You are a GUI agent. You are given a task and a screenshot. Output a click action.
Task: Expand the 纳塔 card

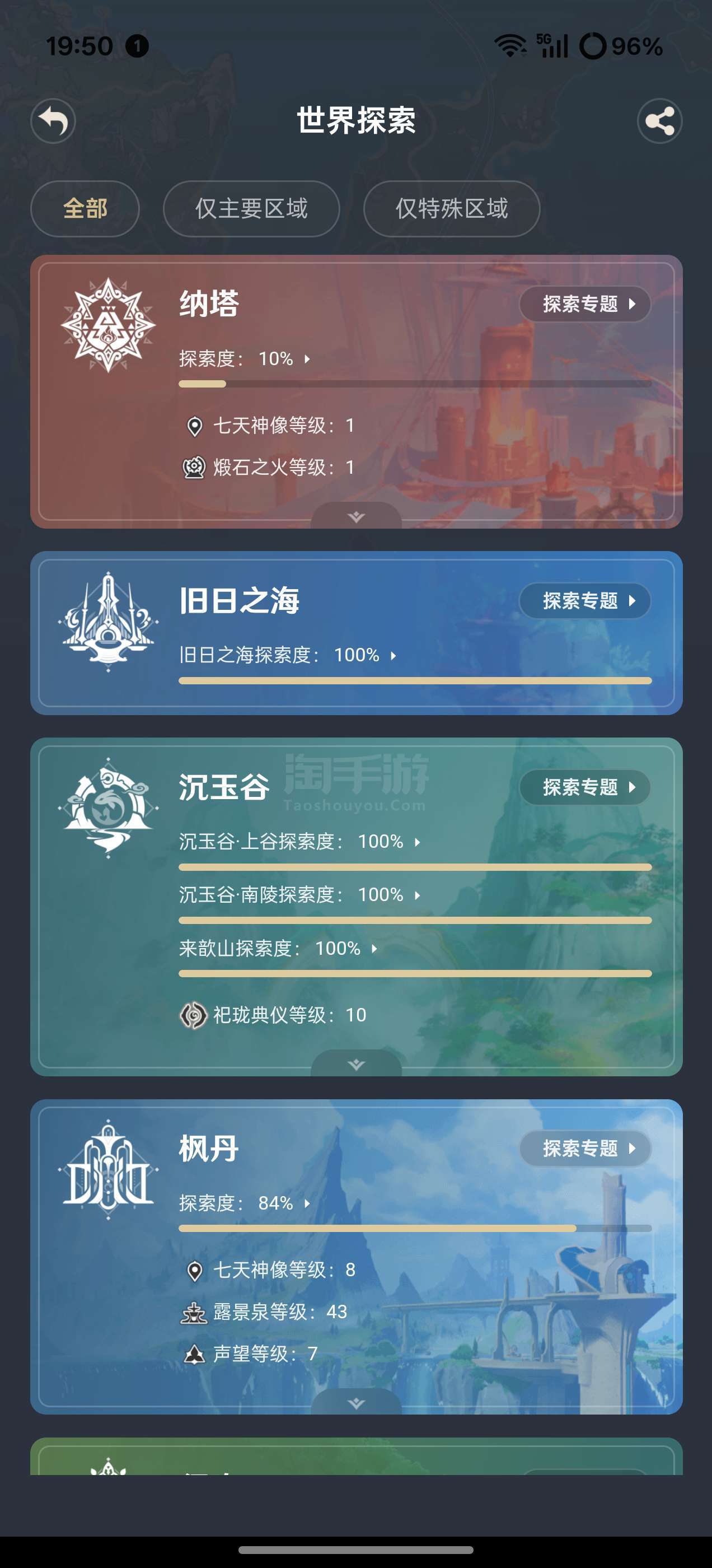pos(356,516)
